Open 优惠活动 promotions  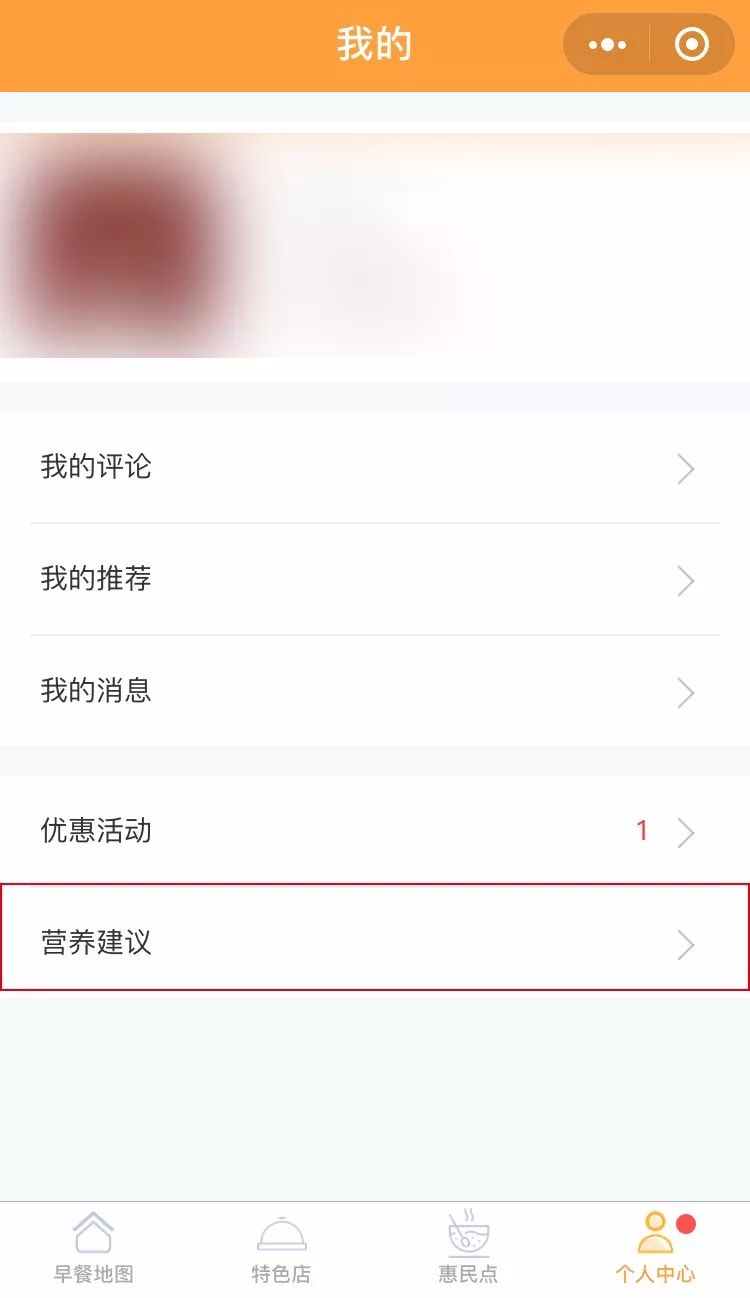pyautogui.click(x=375, y=831)
